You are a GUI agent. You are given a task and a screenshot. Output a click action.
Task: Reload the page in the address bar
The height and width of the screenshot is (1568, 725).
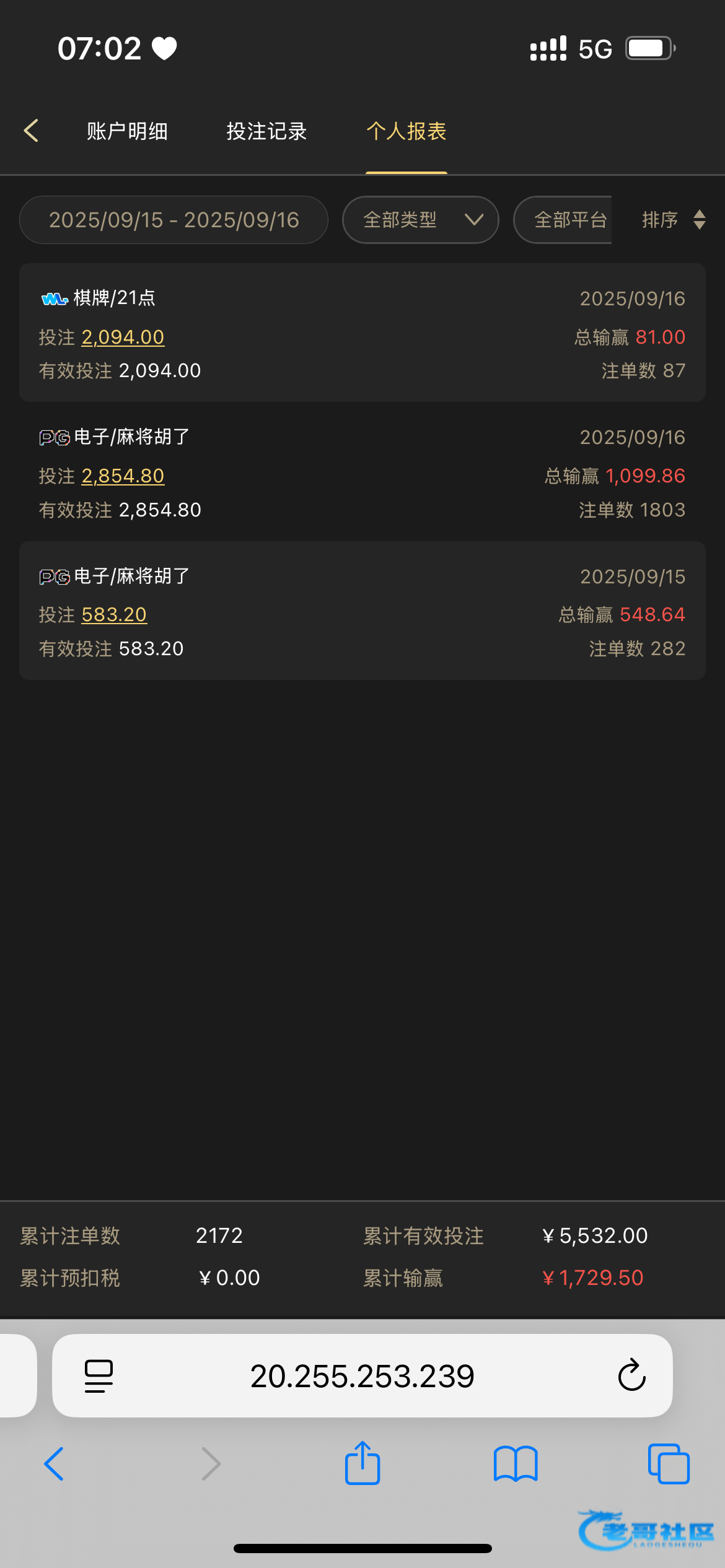click(631, 1375)
